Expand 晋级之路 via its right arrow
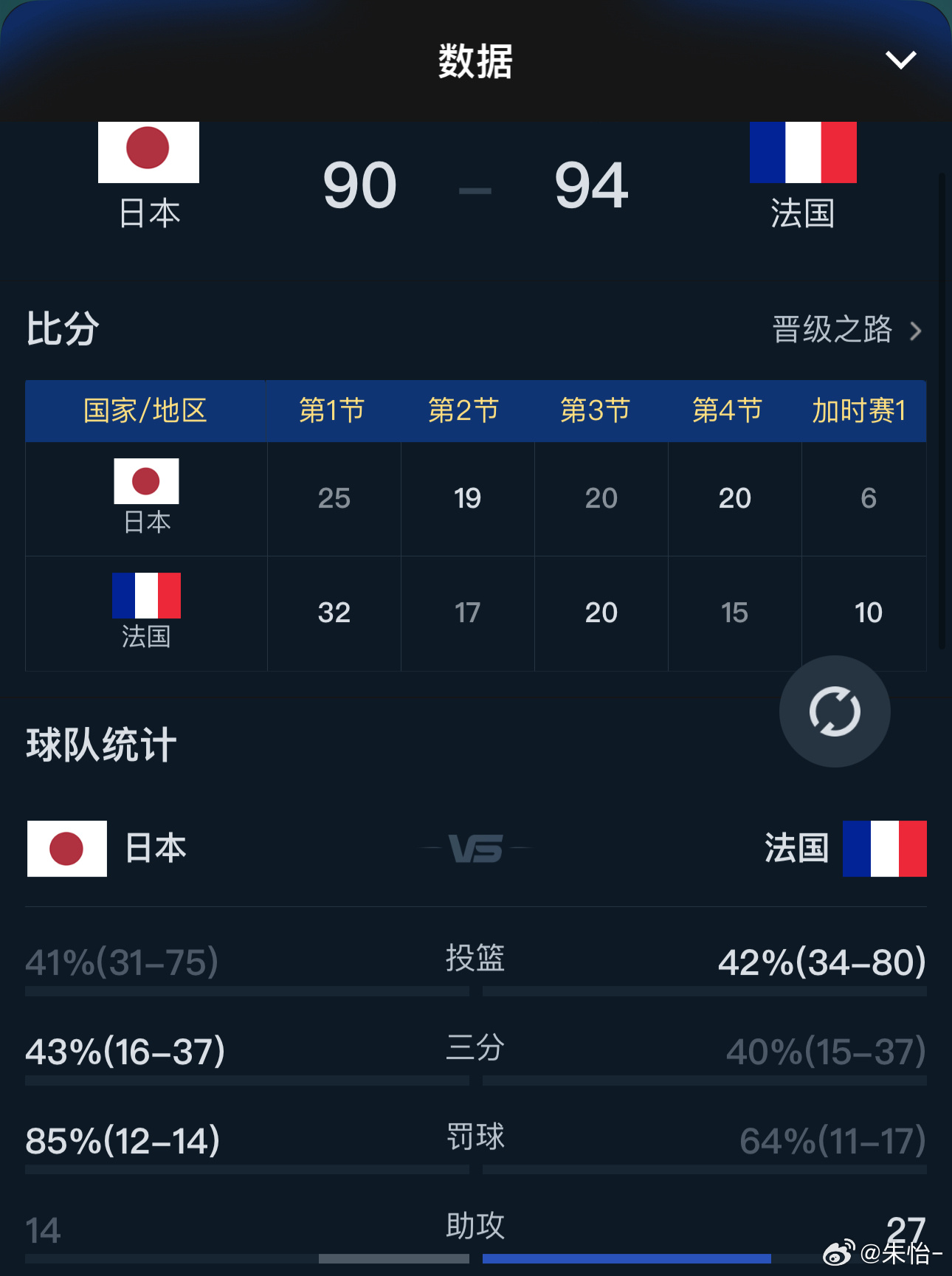This screenshot has width=952, height=1276. click(917, 332)
